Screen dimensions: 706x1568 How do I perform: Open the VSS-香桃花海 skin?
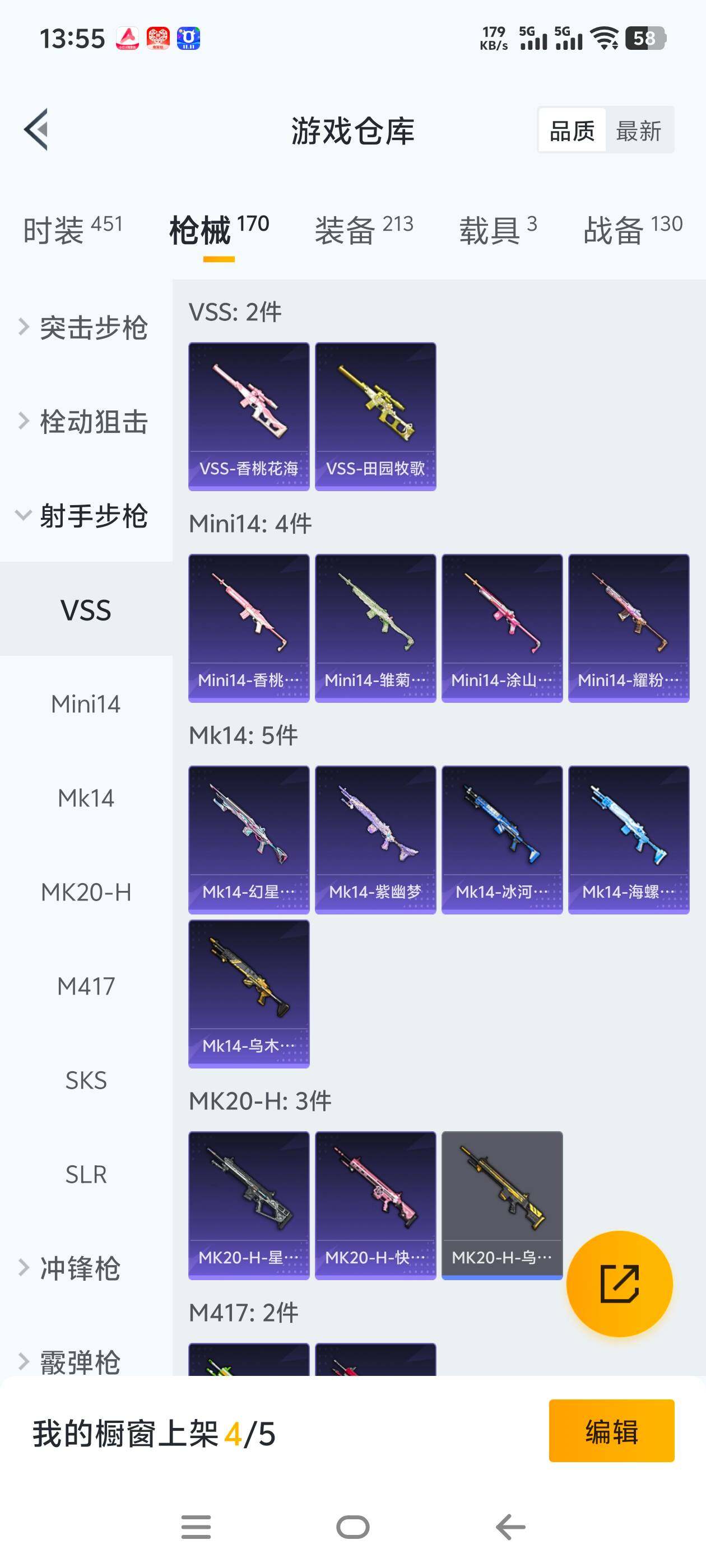tap(249, 416)
